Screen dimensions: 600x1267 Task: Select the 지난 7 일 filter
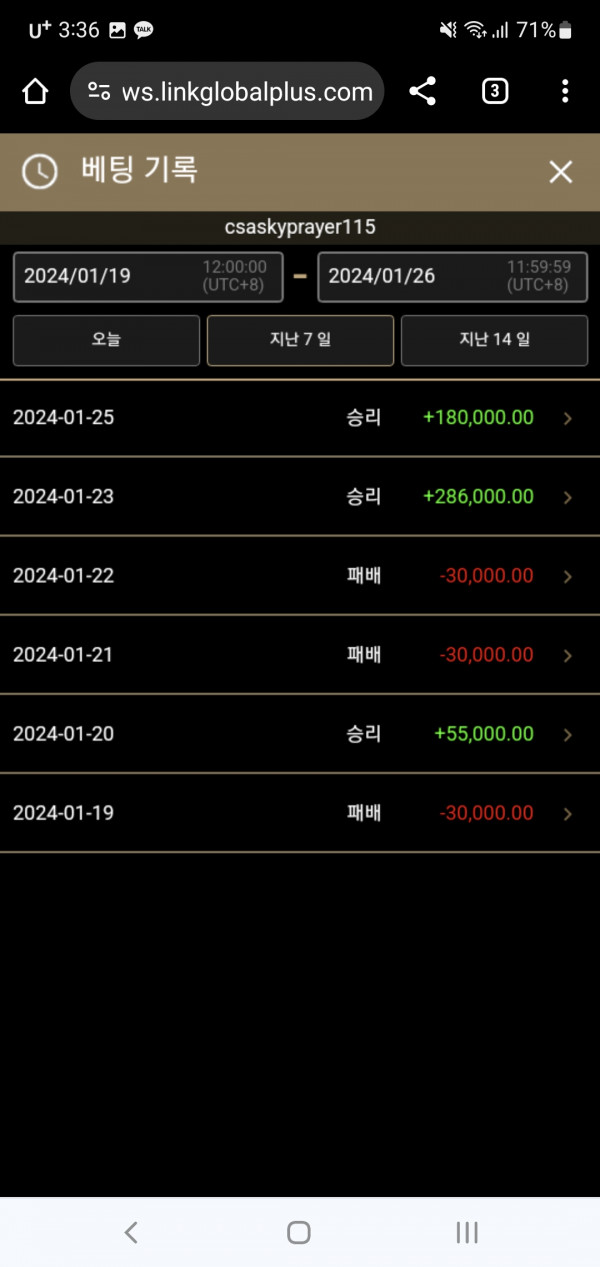coord(300,340)
